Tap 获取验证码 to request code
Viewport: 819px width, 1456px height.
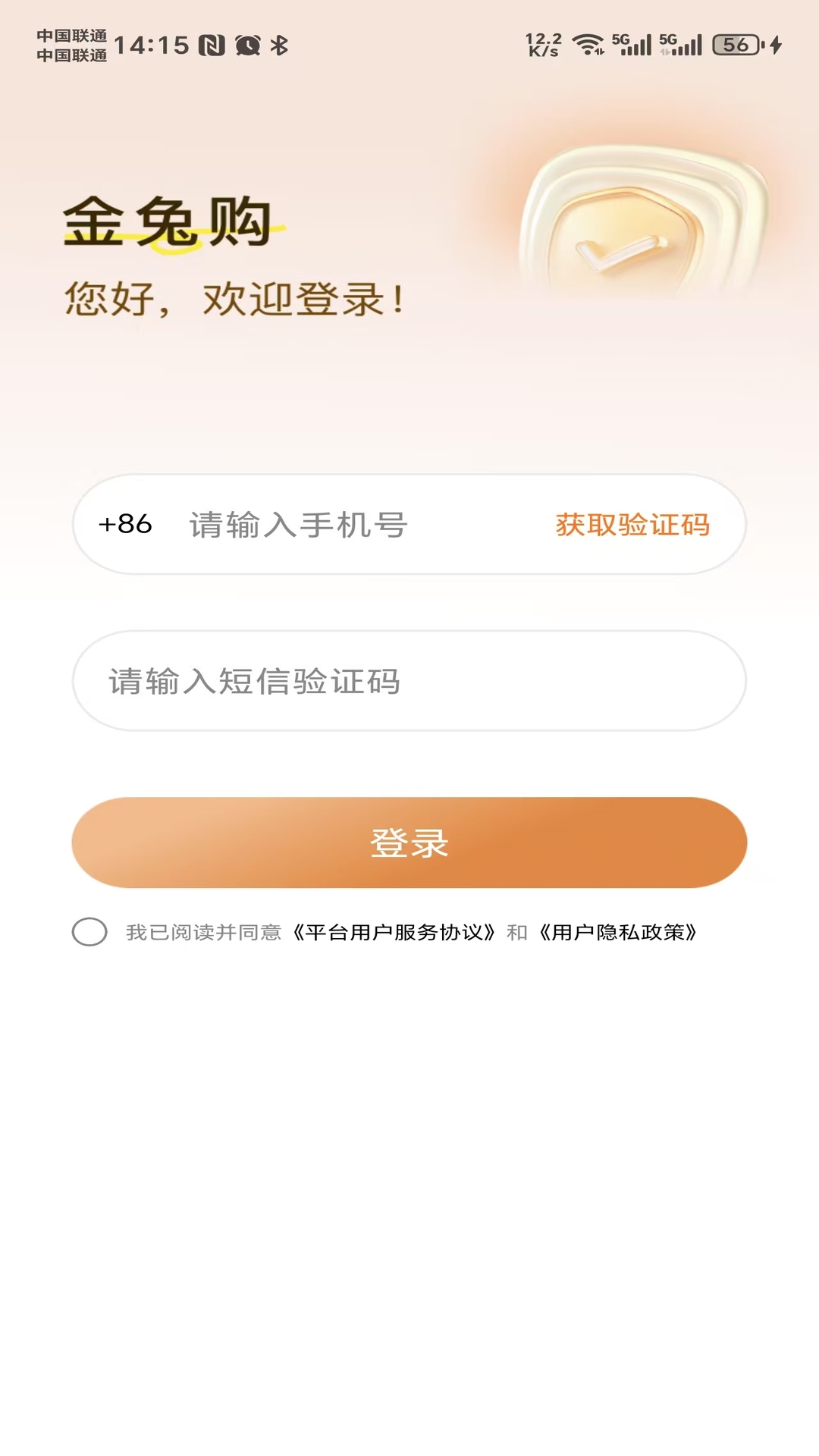coord(632,523)
